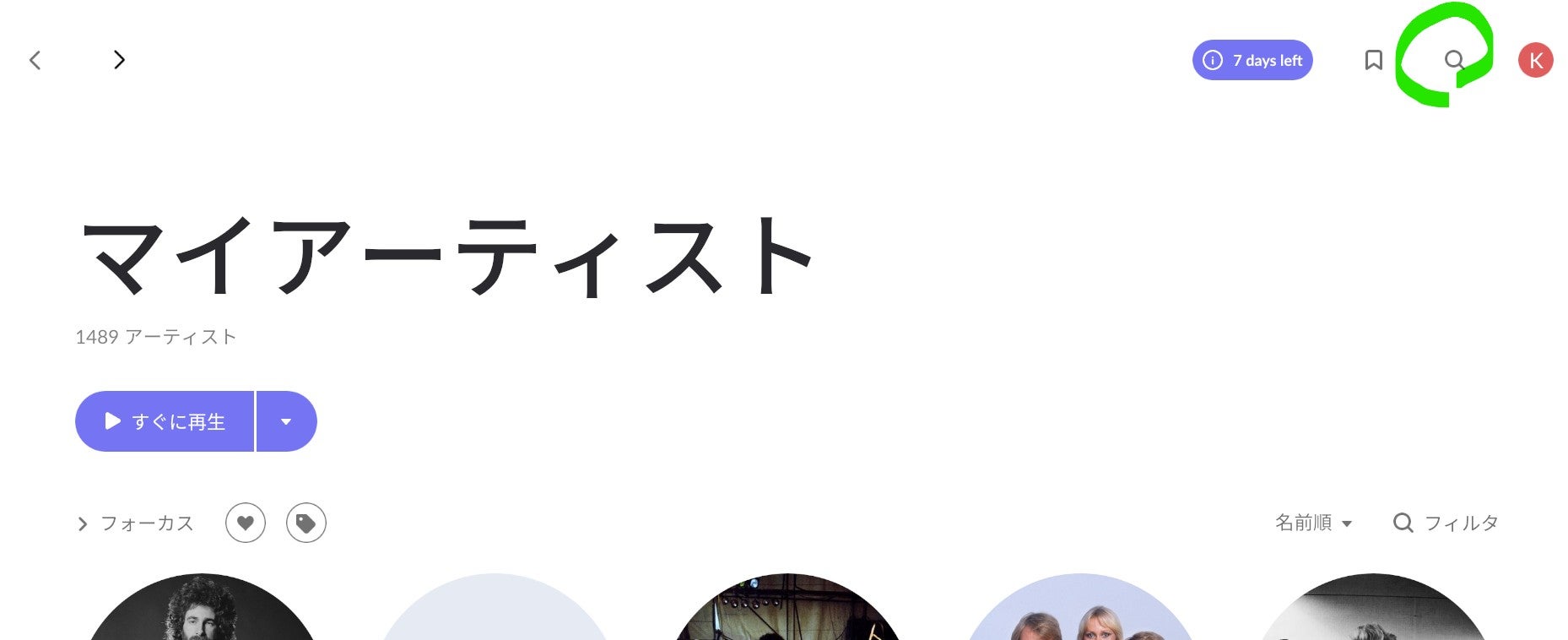
Task: Open the フィルタ search filter
Action: (1446, 523)
